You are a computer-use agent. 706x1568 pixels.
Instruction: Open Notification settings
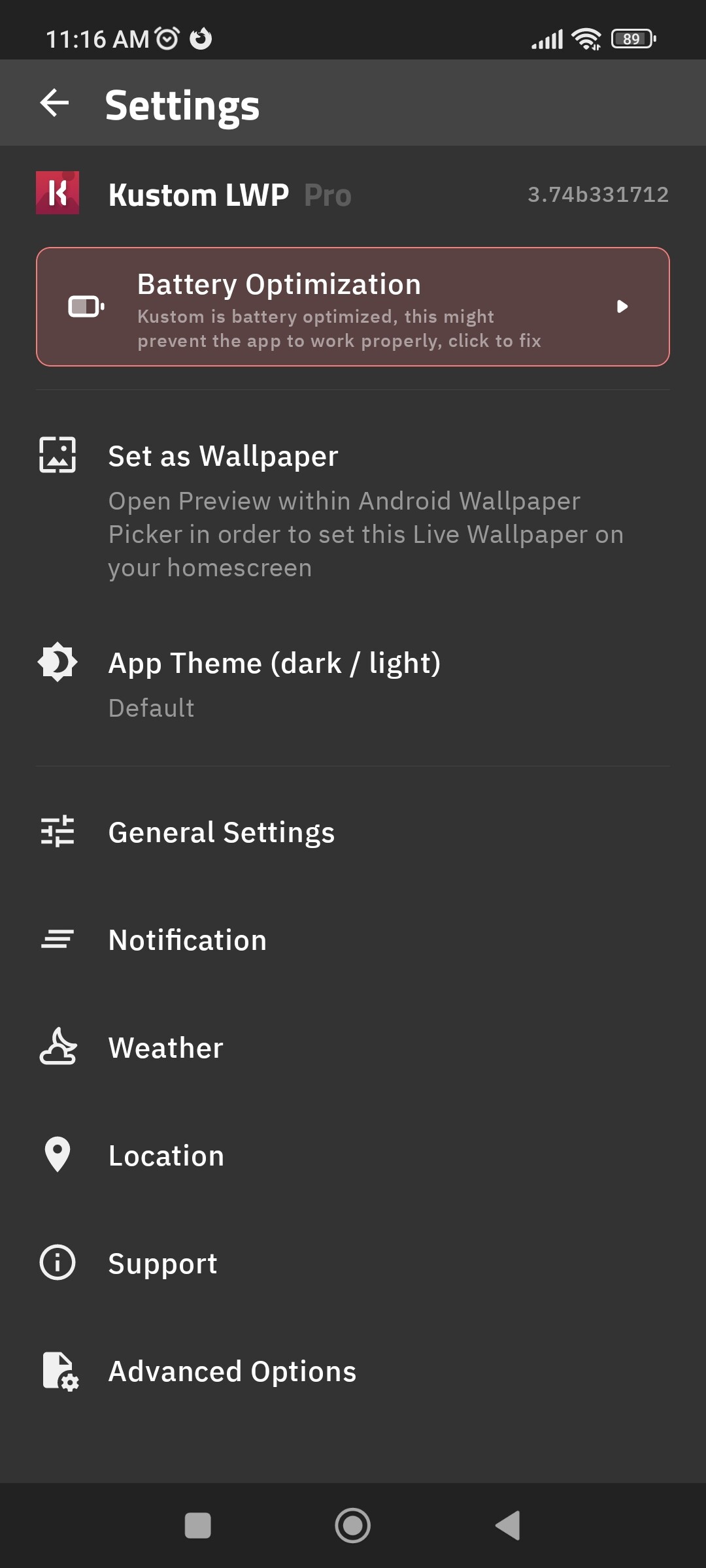[353, 940]
